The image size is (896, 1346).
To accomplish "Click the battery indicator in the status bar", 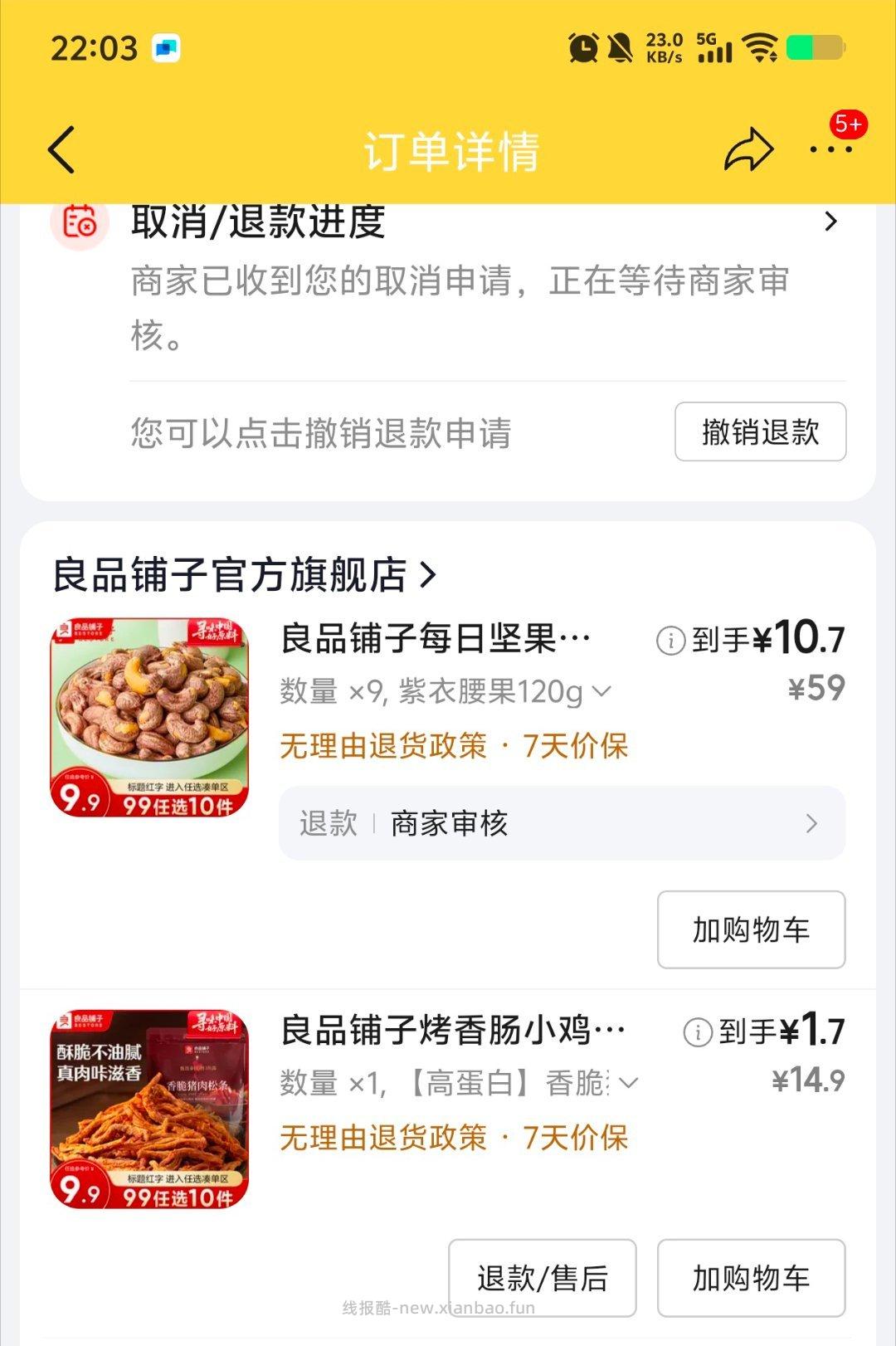I will [x=817, y=49].
